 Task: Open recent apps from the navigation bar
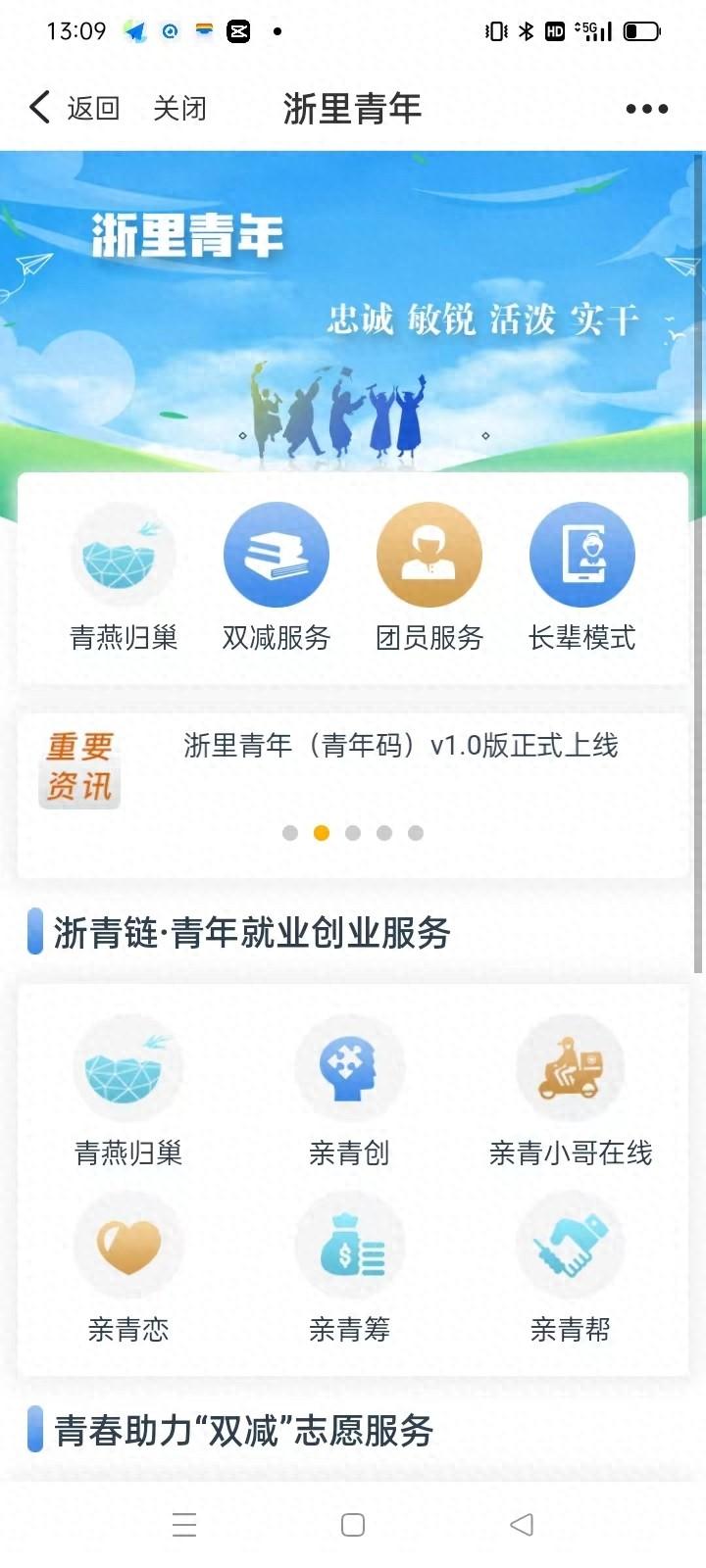pyautogui.click(x=184, y=1525)
